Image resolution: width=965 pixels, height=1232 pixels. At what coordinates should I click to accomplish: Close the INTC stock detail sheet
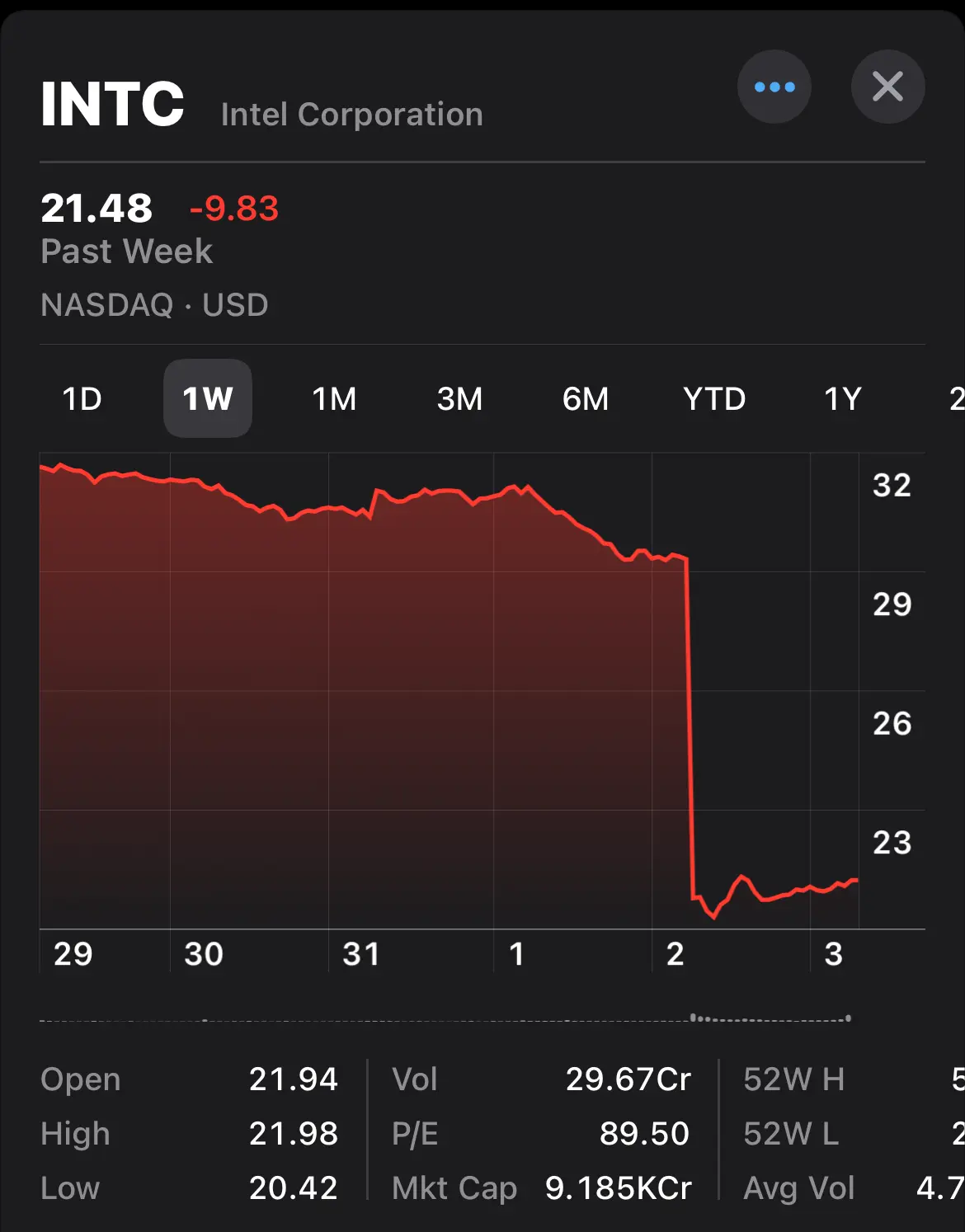click(x=887, y=87)
